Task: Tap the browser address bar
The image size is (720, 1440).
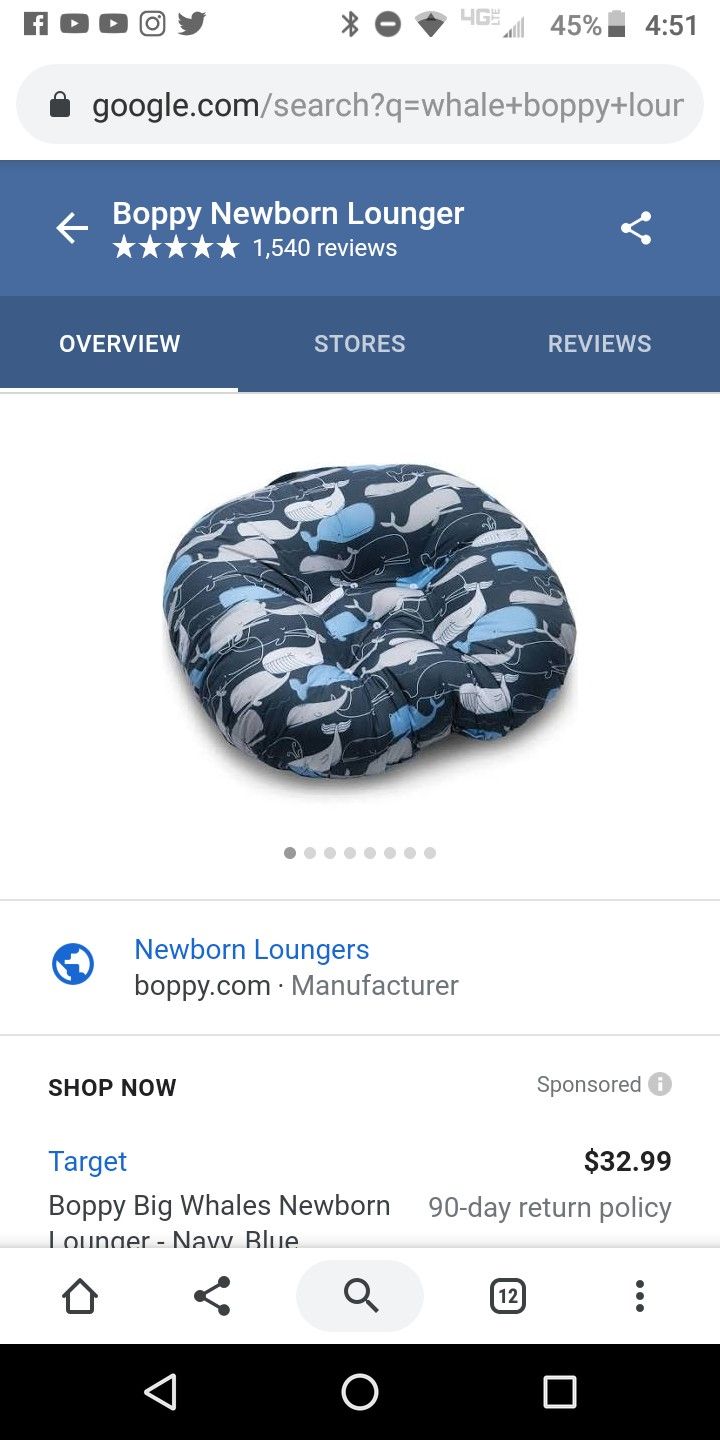Action: pyautogui.click(x=360, y=105)
